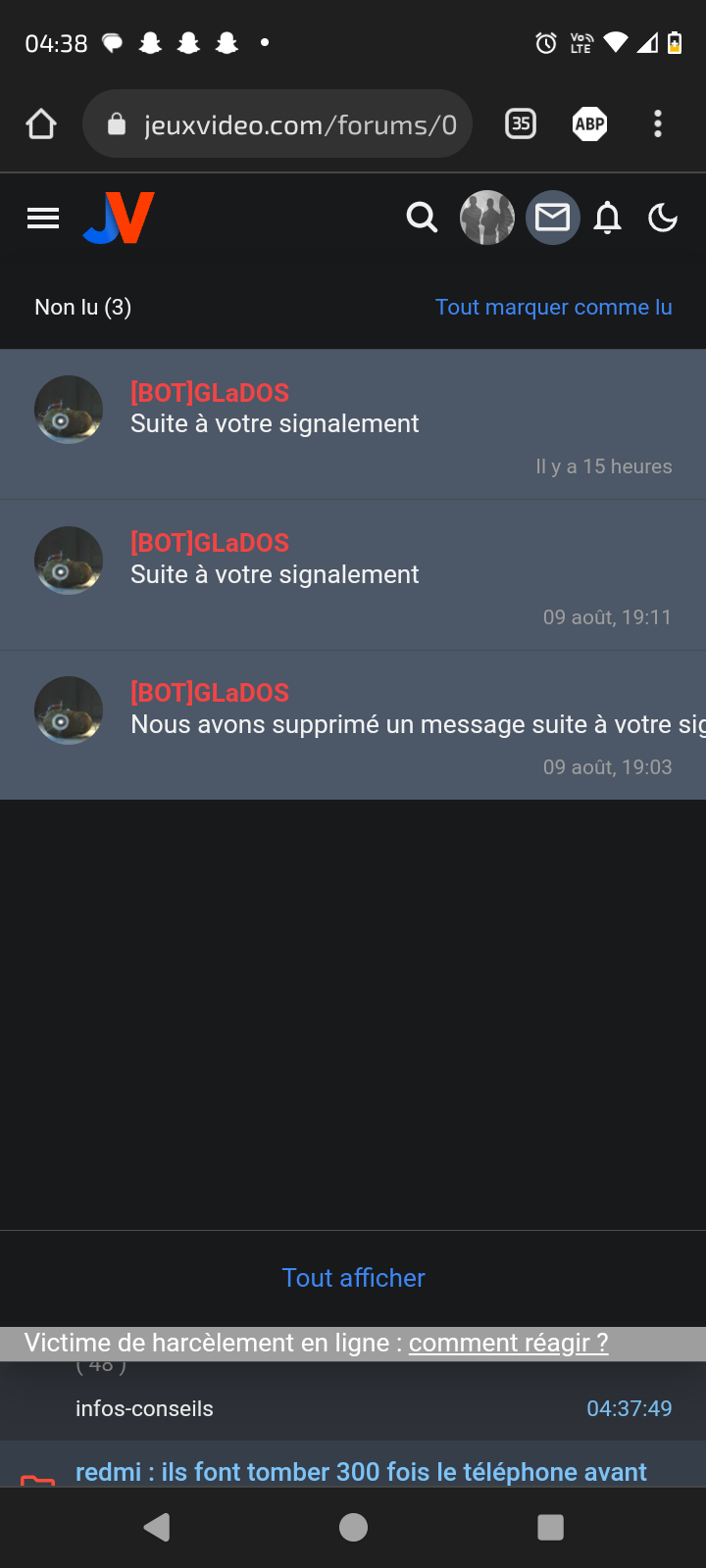Image resolution: width=706 pixels, height=1568 pixels.
Task: Open GLaDOS message from 15 hours ago
Action: coord(353,424)
